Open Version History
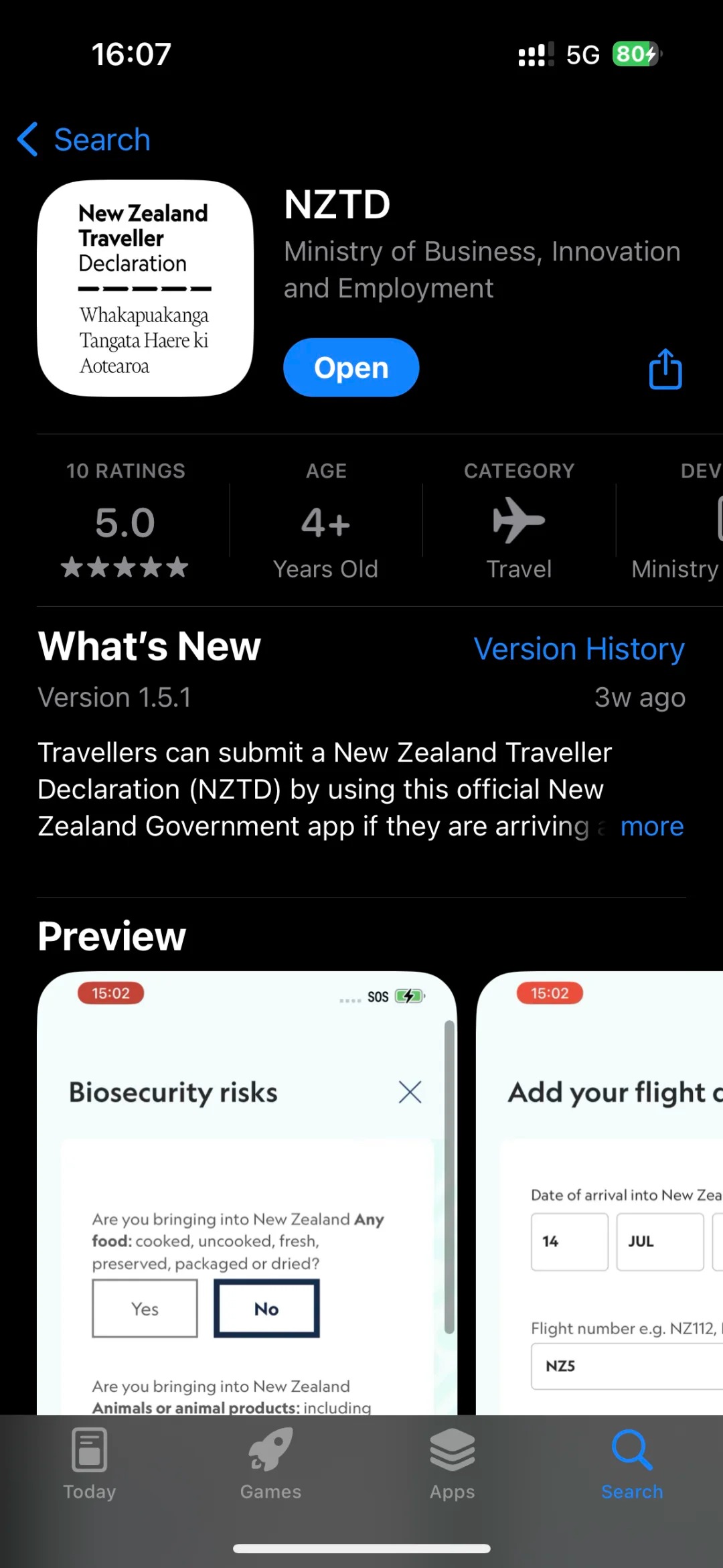Screen dimensions: 723x1568 click(579, 648)
